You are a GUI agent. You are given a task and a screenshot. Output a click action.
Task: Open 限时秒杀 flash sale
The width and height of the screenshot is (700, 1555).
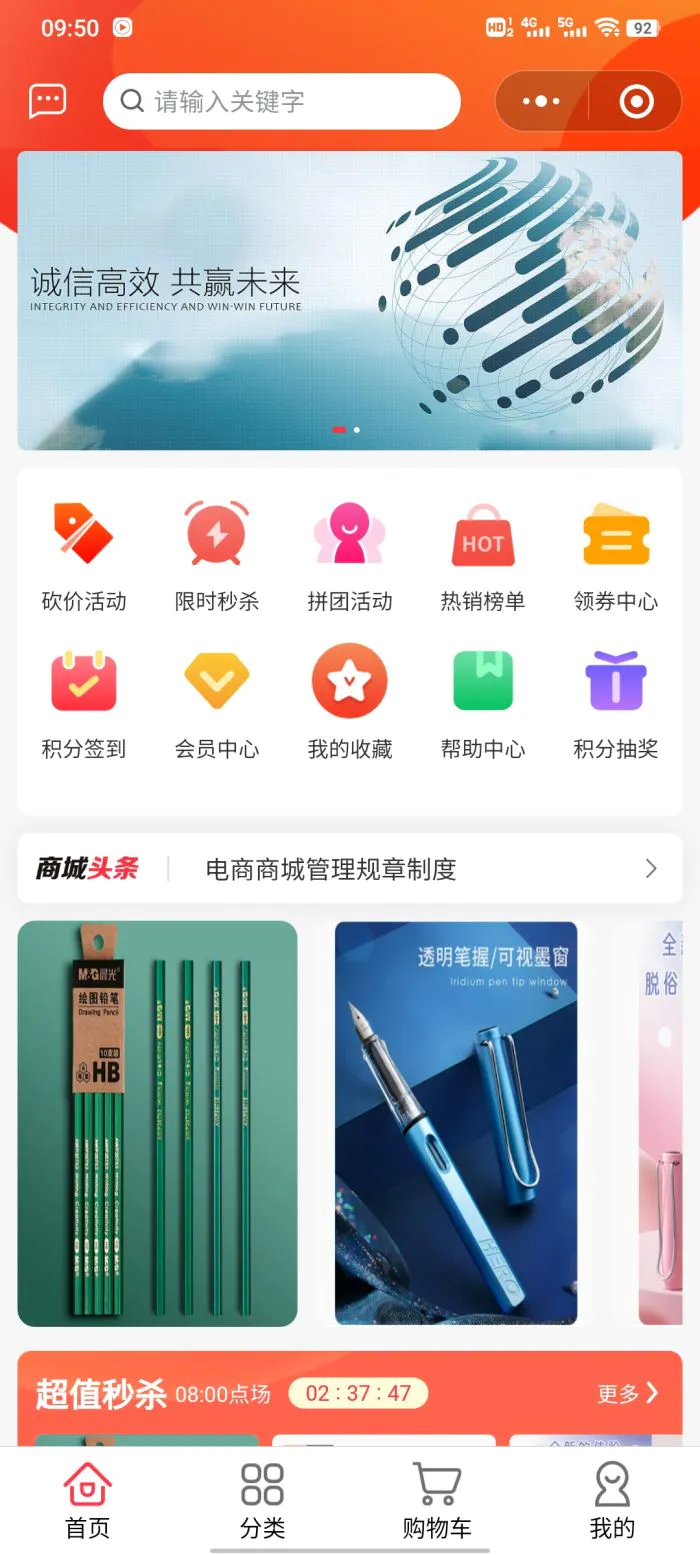tap(217, 556)
